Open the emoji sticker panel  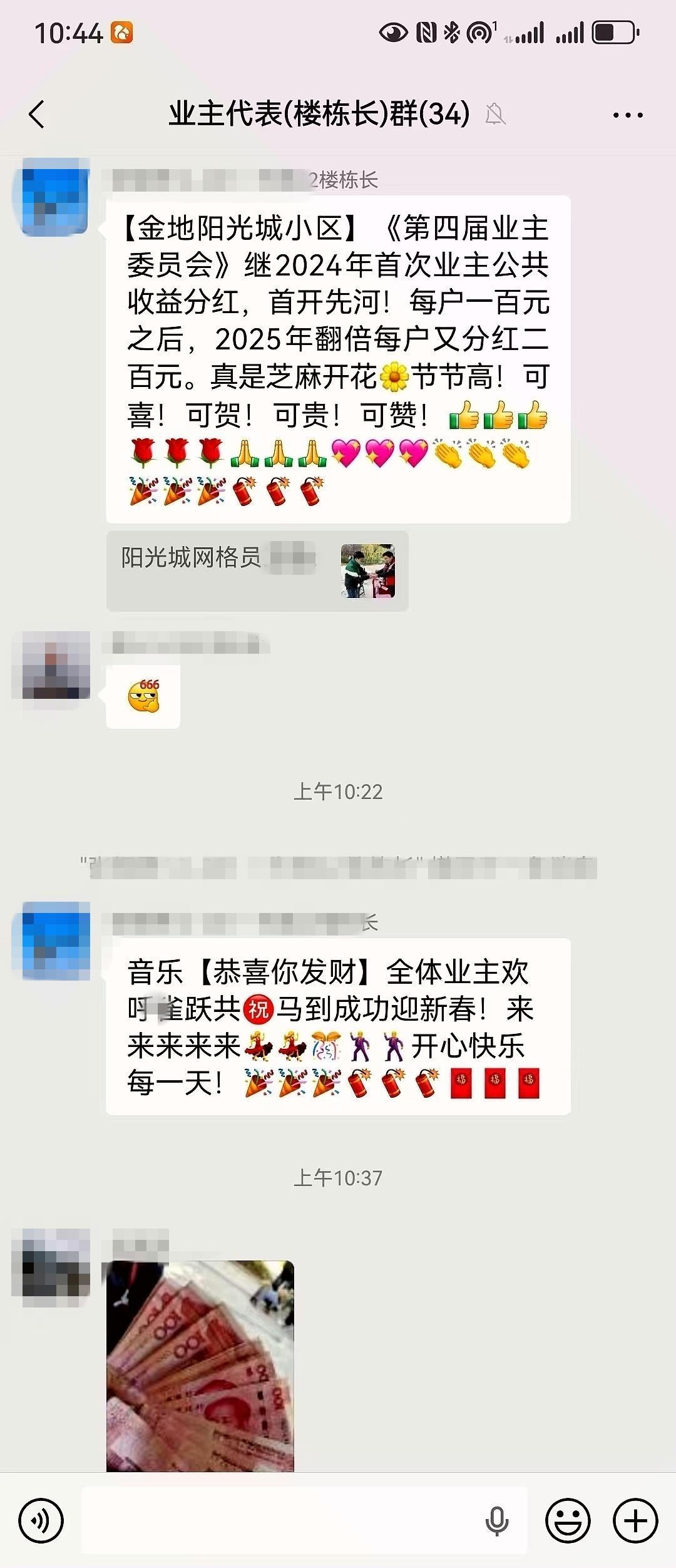coord(568,1520)
